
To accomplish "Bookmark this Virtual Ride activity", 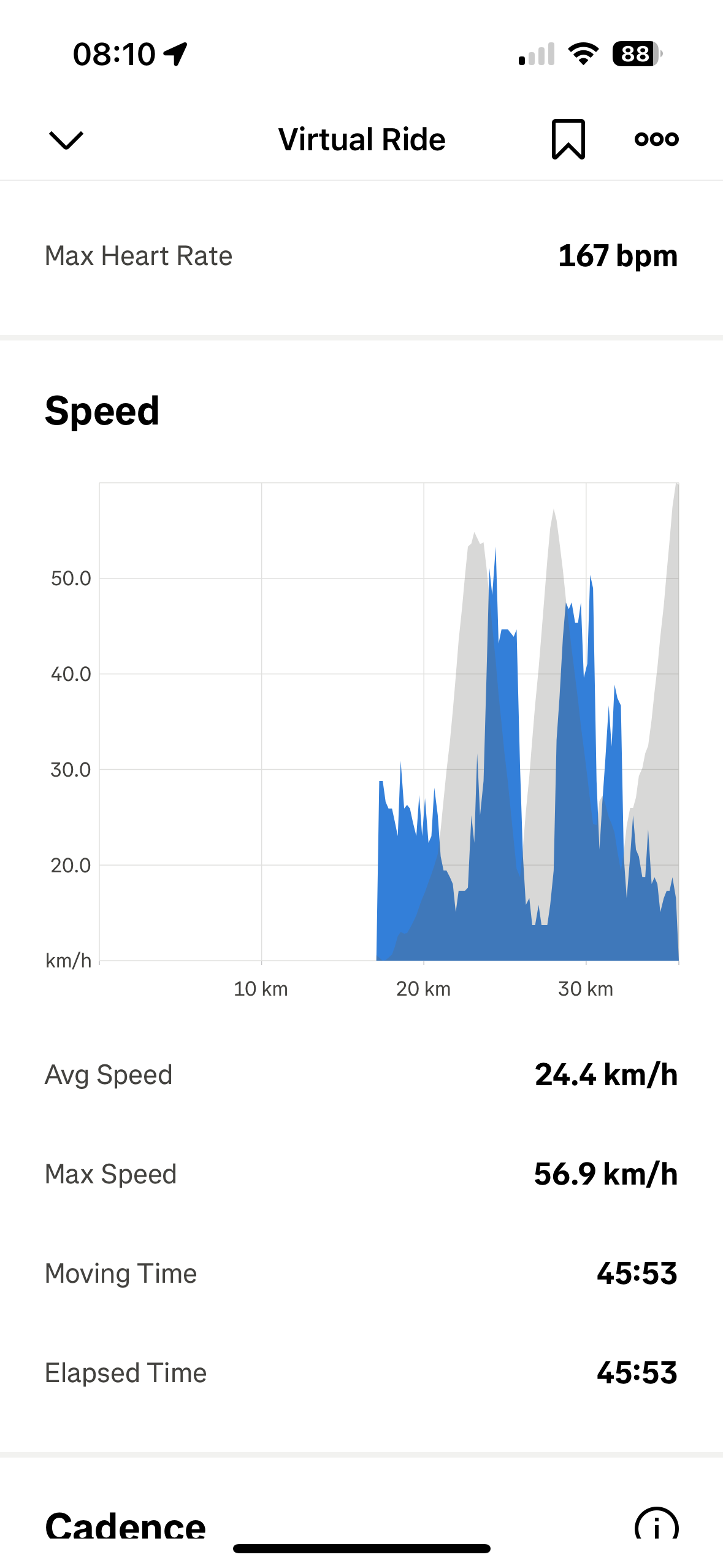I will click(568, 139).
